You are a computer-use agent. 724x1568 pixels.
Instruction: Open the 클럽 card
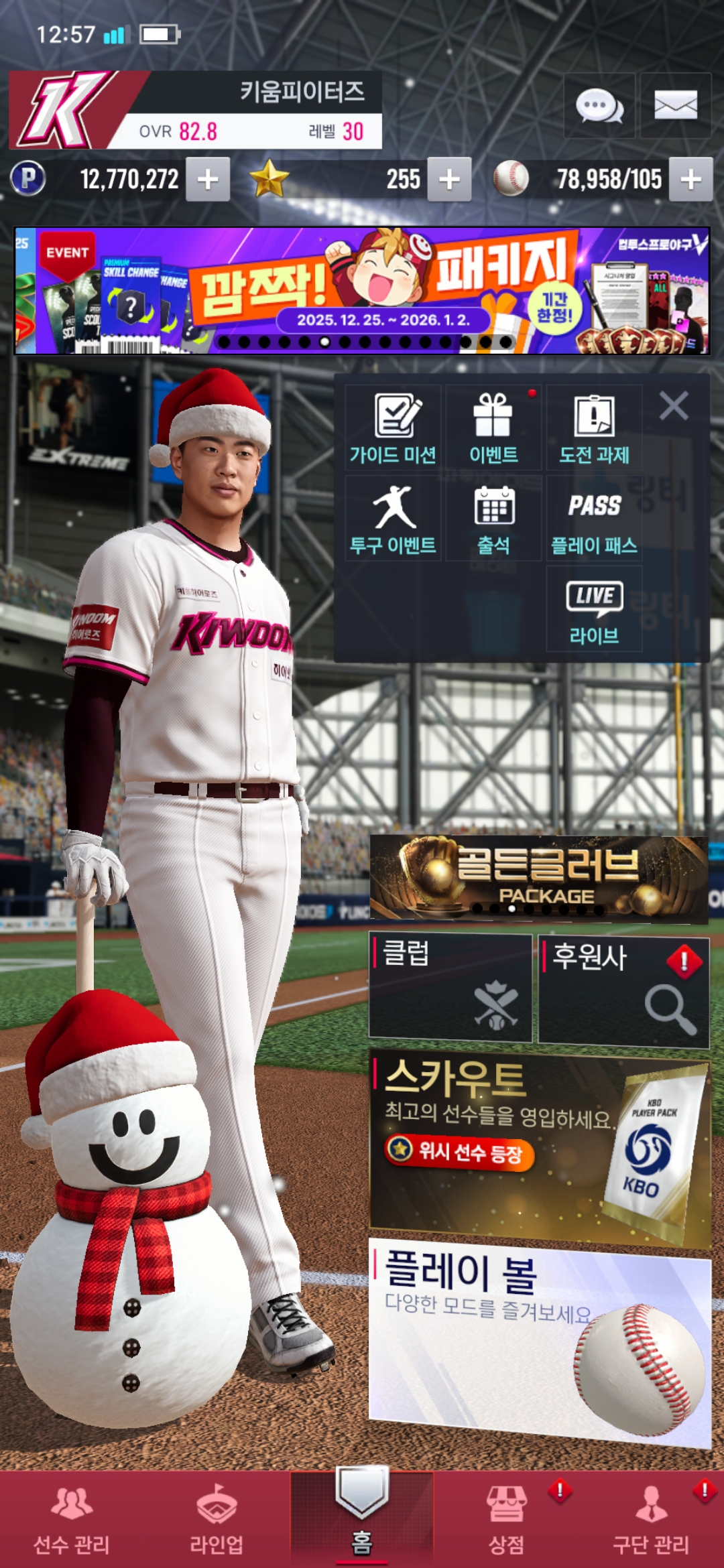click(x=450, y=988)
